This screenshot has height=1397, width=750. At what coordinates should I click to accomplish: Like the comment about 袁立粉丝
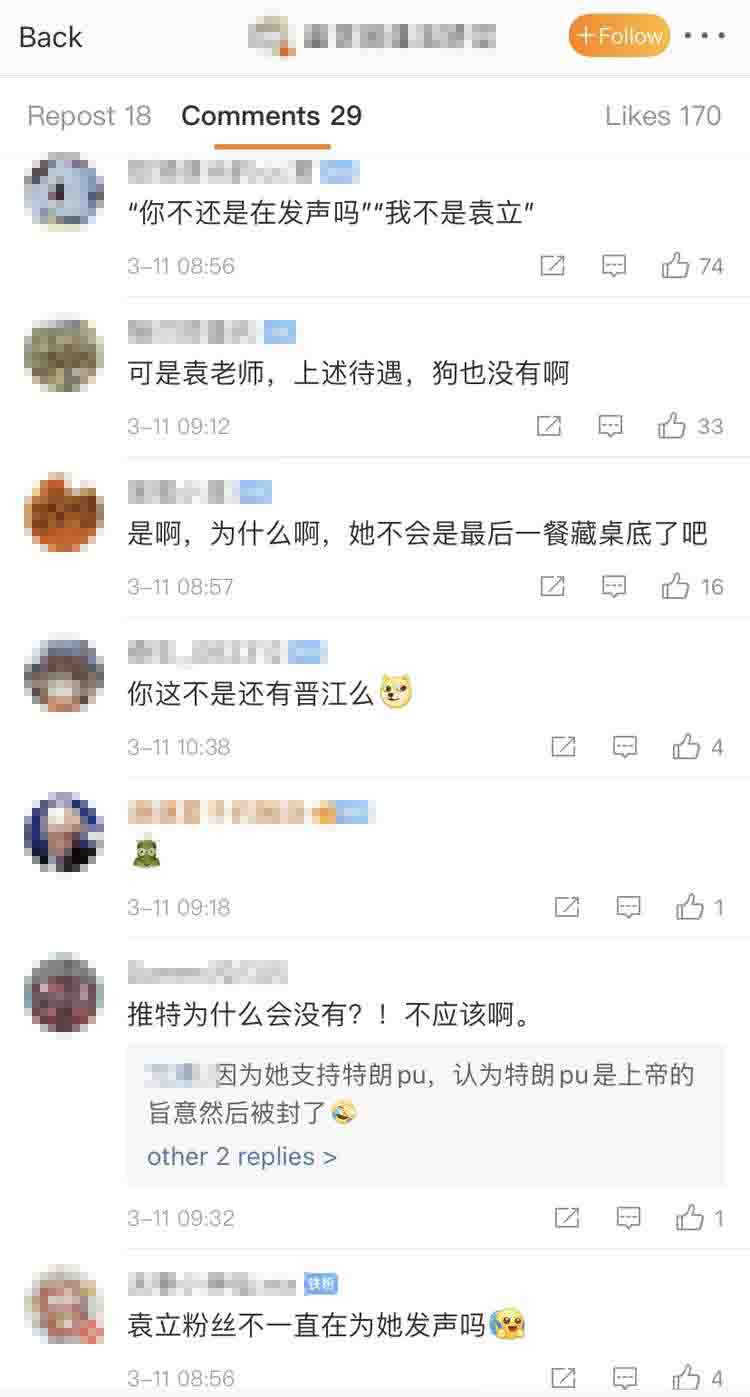point(686,1378)
